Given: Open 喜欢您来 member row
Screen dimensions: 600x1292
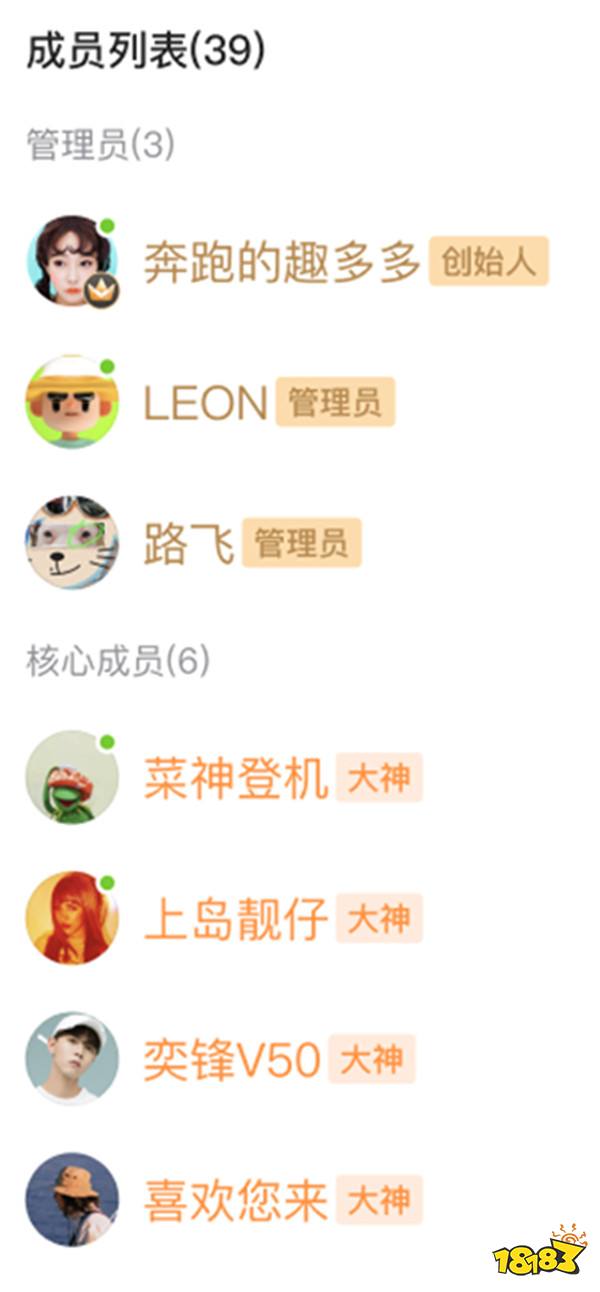Looking at the screenshot, I should pos(236,1201).
